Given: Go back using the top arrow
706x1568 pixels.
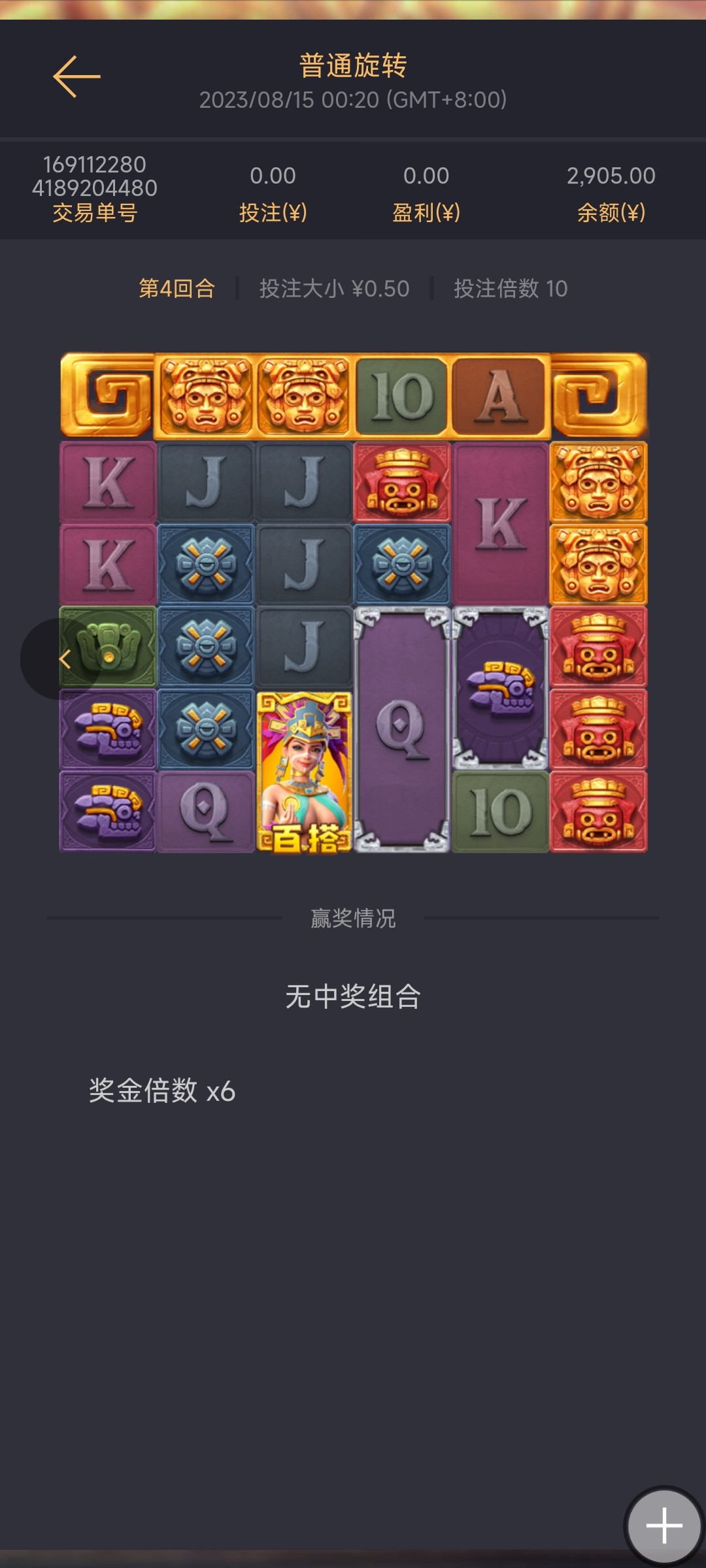Looking at the screenshot, I should [76, 76].
